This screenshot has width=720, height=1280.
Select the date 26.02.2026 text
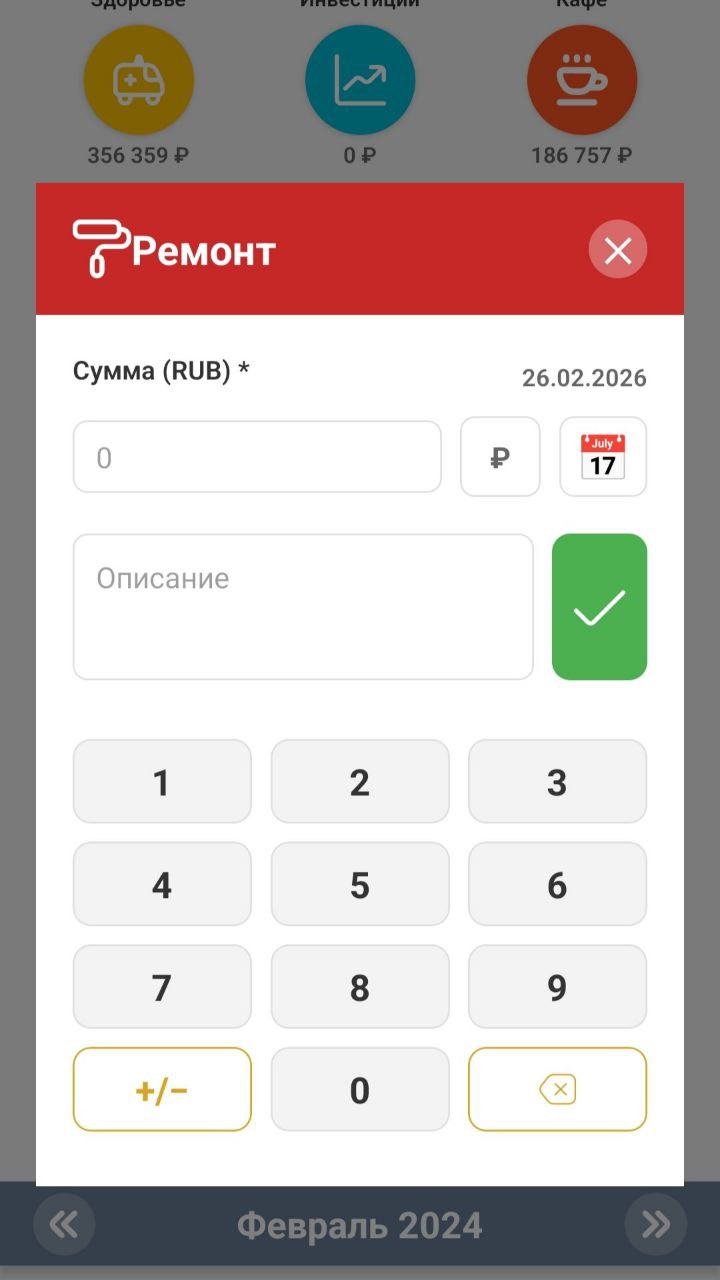pyautogui.click(x=585, y=378)
